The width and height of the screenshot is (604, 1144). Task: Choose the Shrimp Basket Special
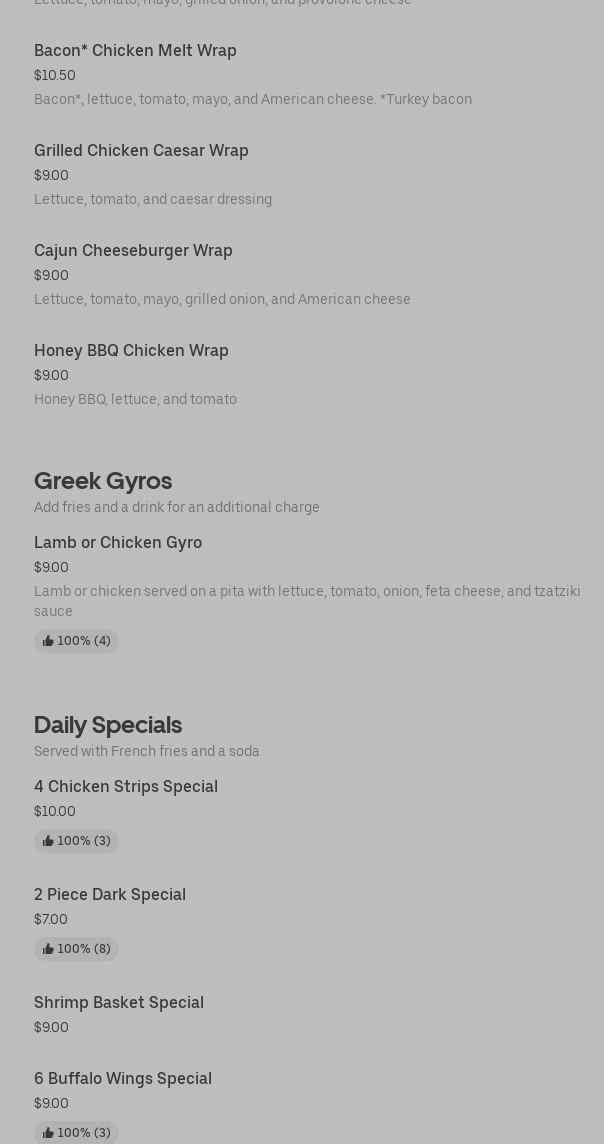119,1003
